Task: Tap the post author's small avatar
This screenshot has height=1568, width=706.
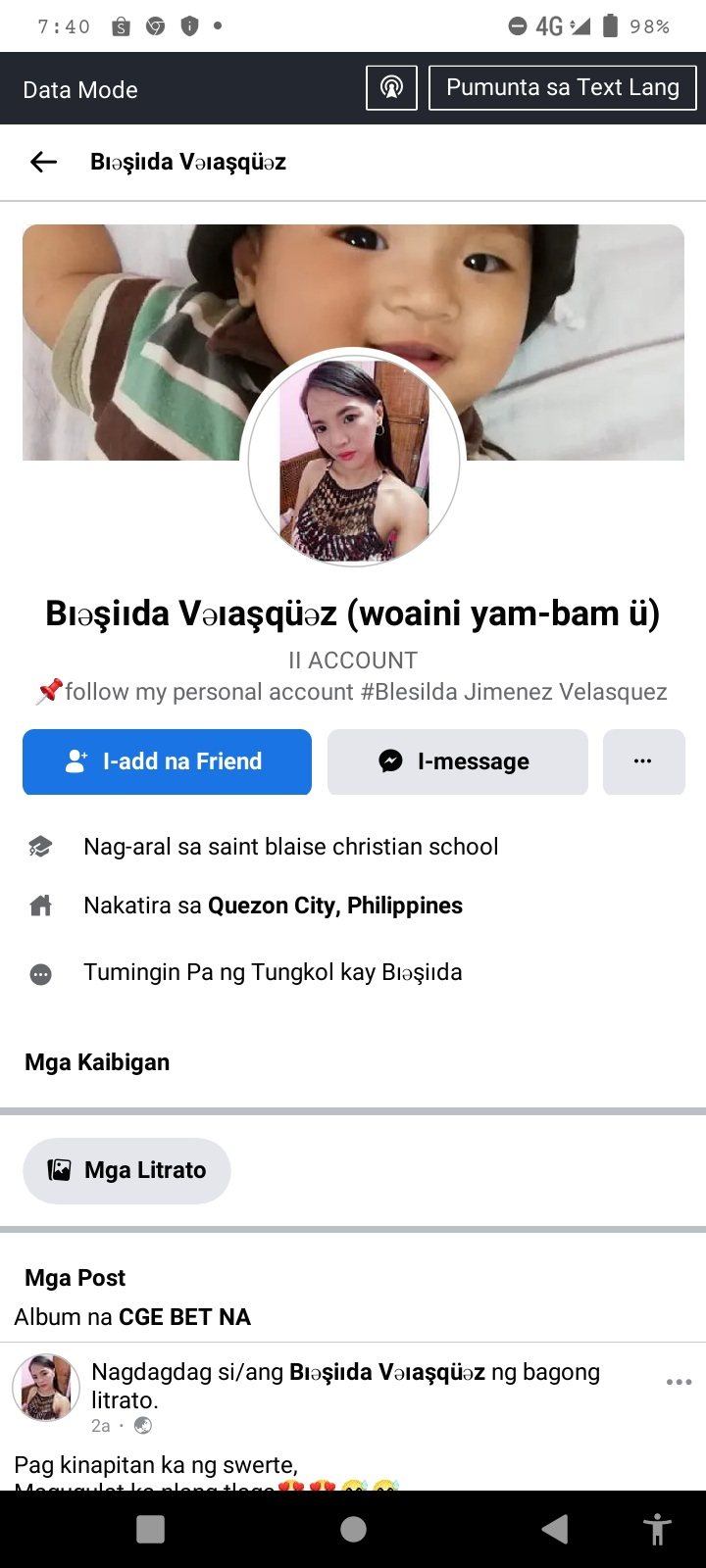Action: [46, 1387]
